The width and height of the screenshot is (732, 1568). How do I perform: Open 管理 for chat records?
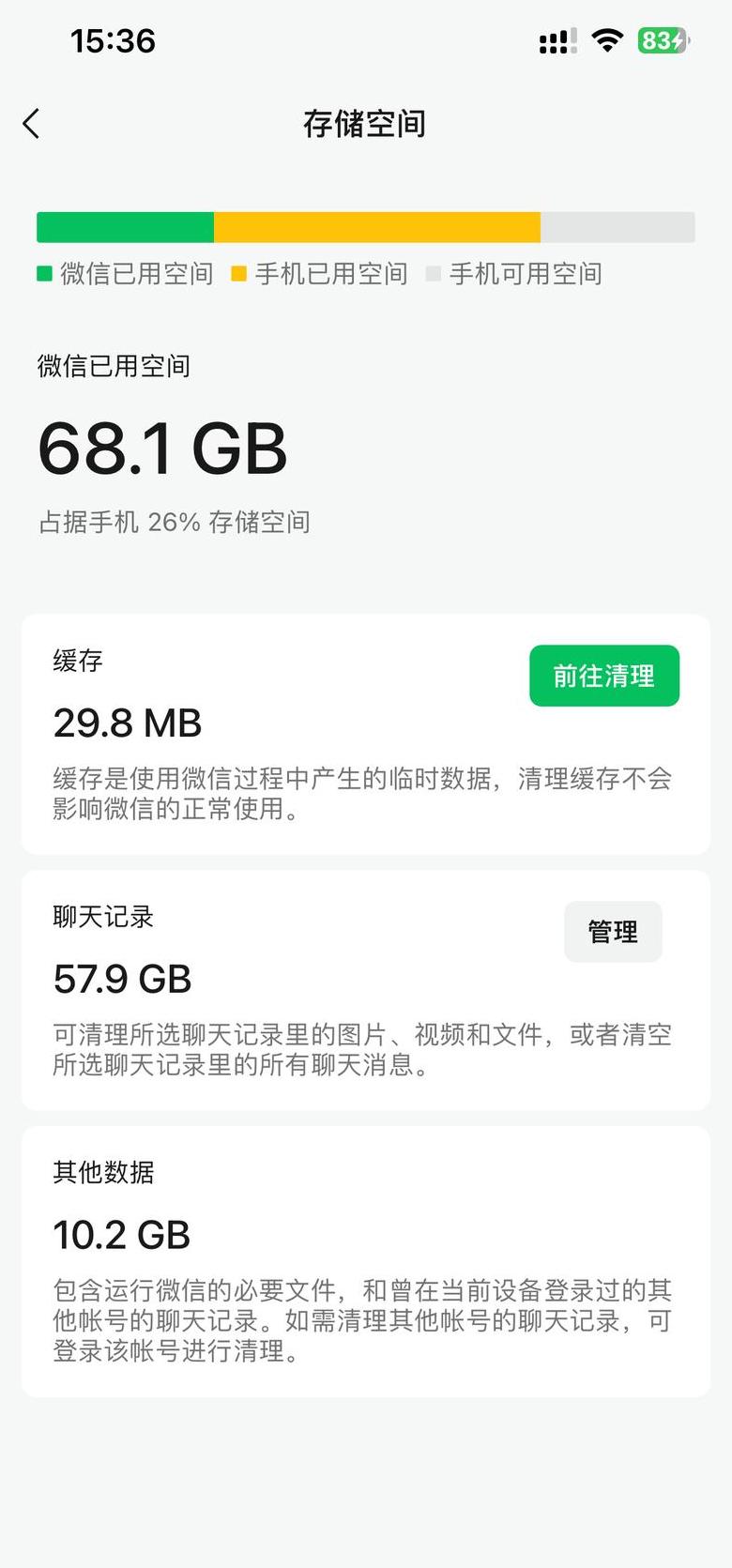[x=612, y=932]
